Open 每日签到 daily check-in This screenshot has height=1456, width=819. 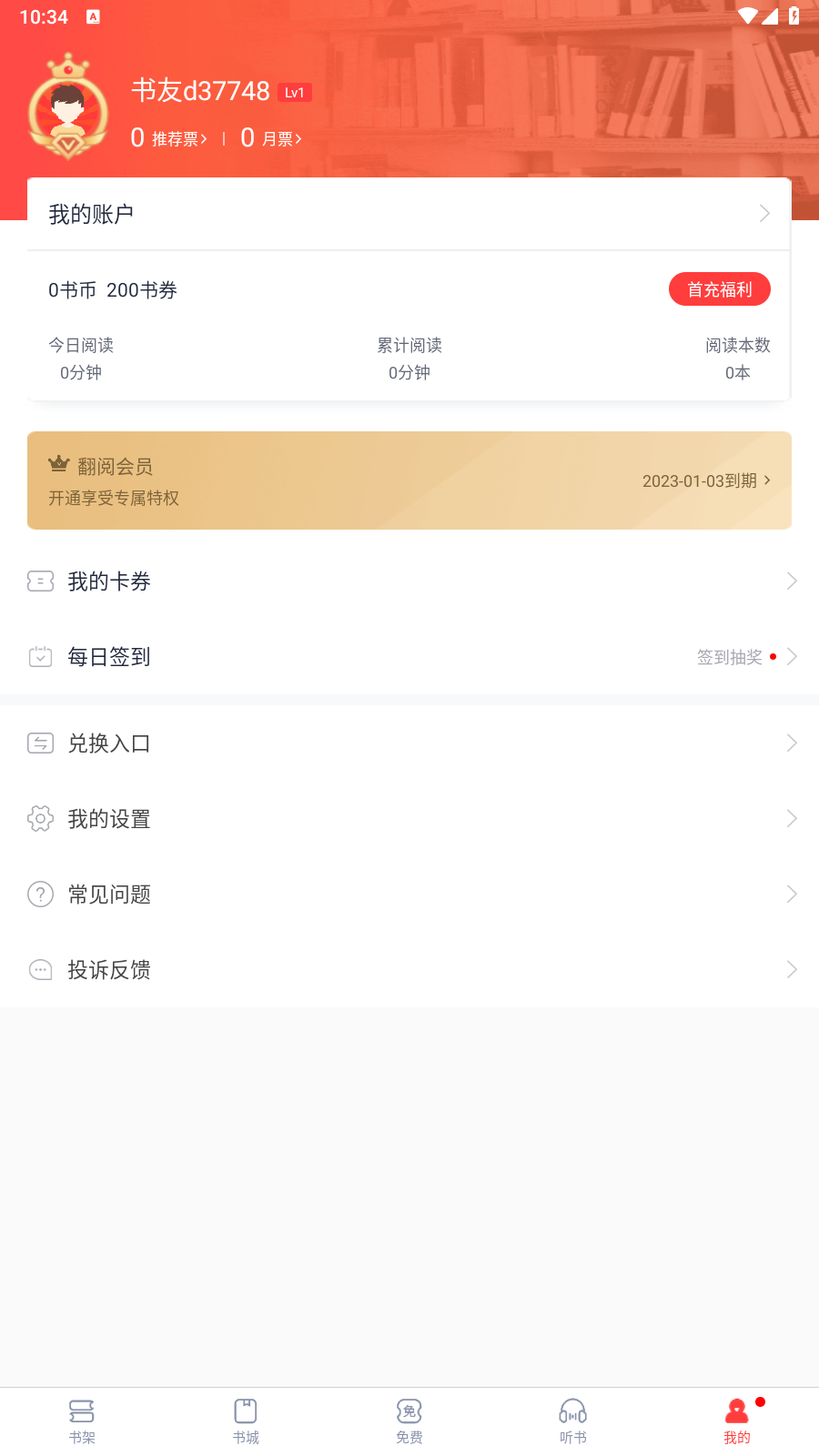(x=409, y=657)
